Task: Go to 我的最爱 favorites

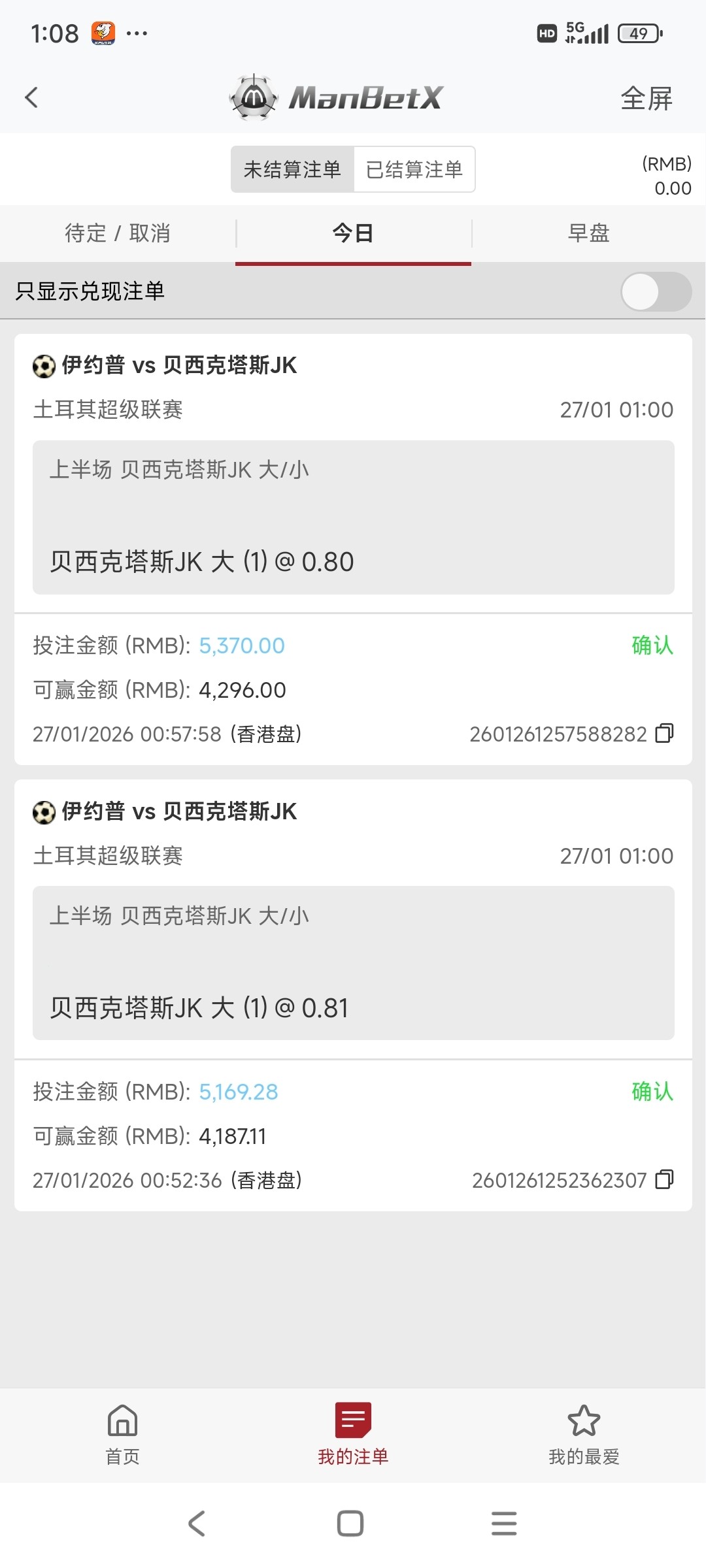Action: 584,1434
